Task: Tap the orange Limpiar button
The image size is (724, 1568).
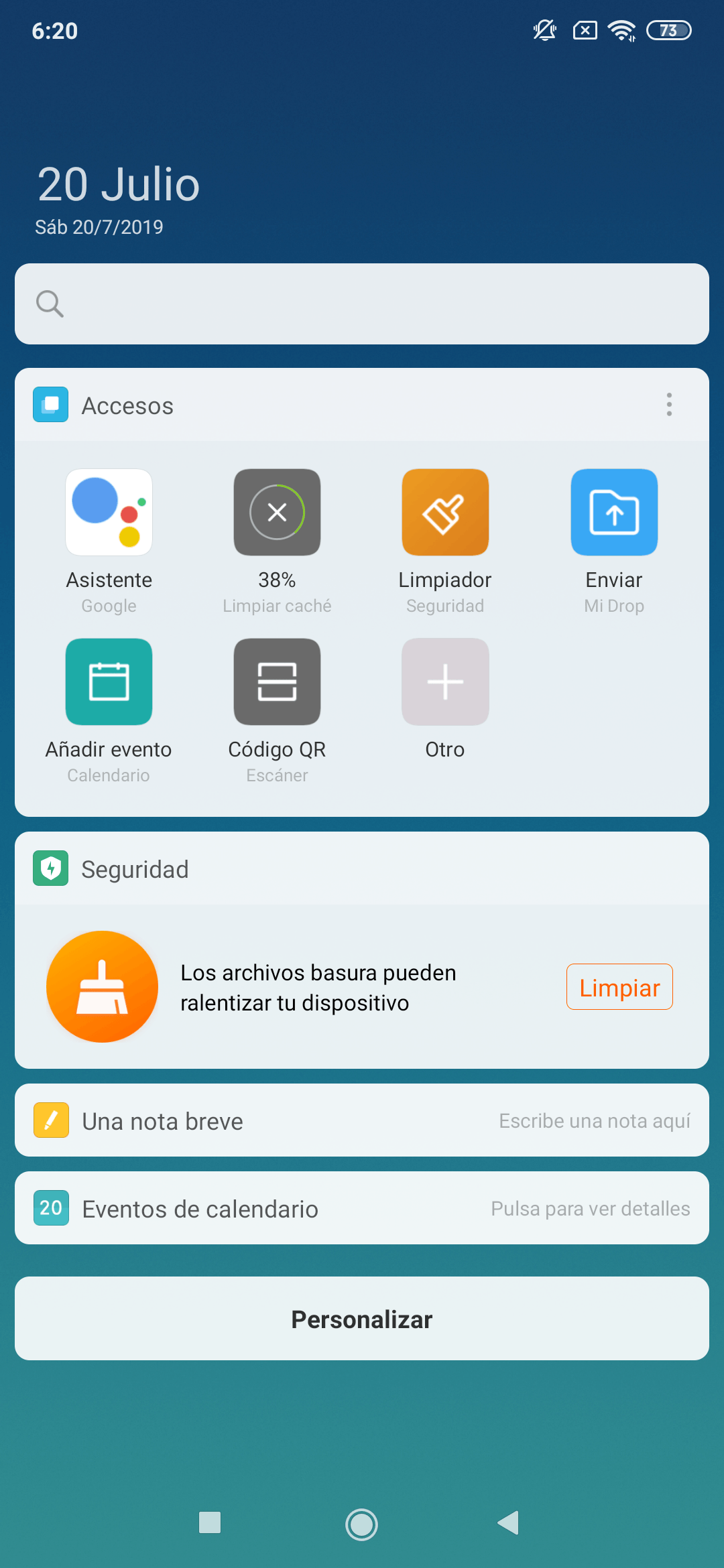Action: (x=619, y=987)
